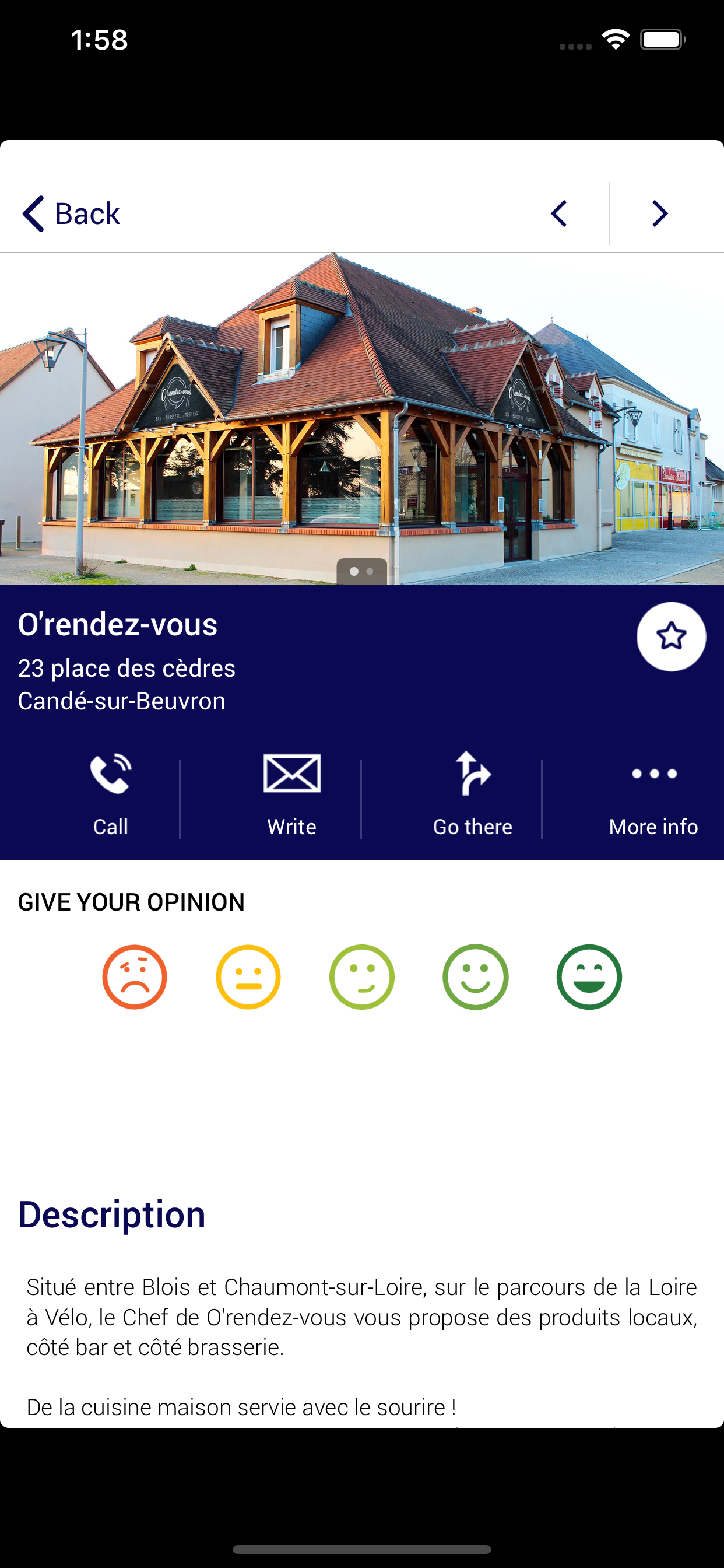
Task: Show the previous listing with left chevron
Action: point(558,213)
